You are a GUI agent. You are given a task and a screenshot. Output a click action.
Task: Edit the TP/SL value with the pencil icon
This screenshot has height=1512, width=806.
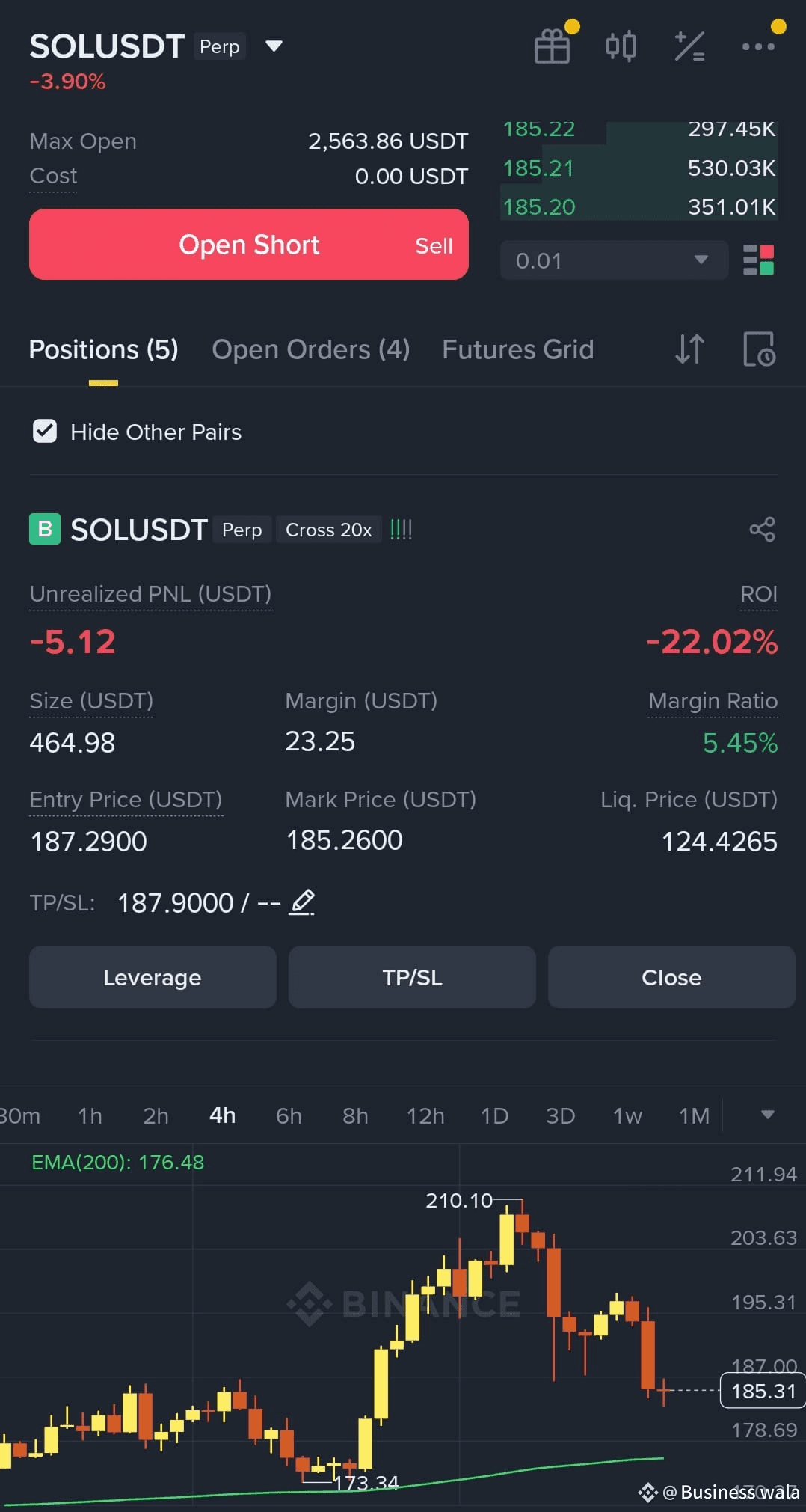(x=302, y=902)
